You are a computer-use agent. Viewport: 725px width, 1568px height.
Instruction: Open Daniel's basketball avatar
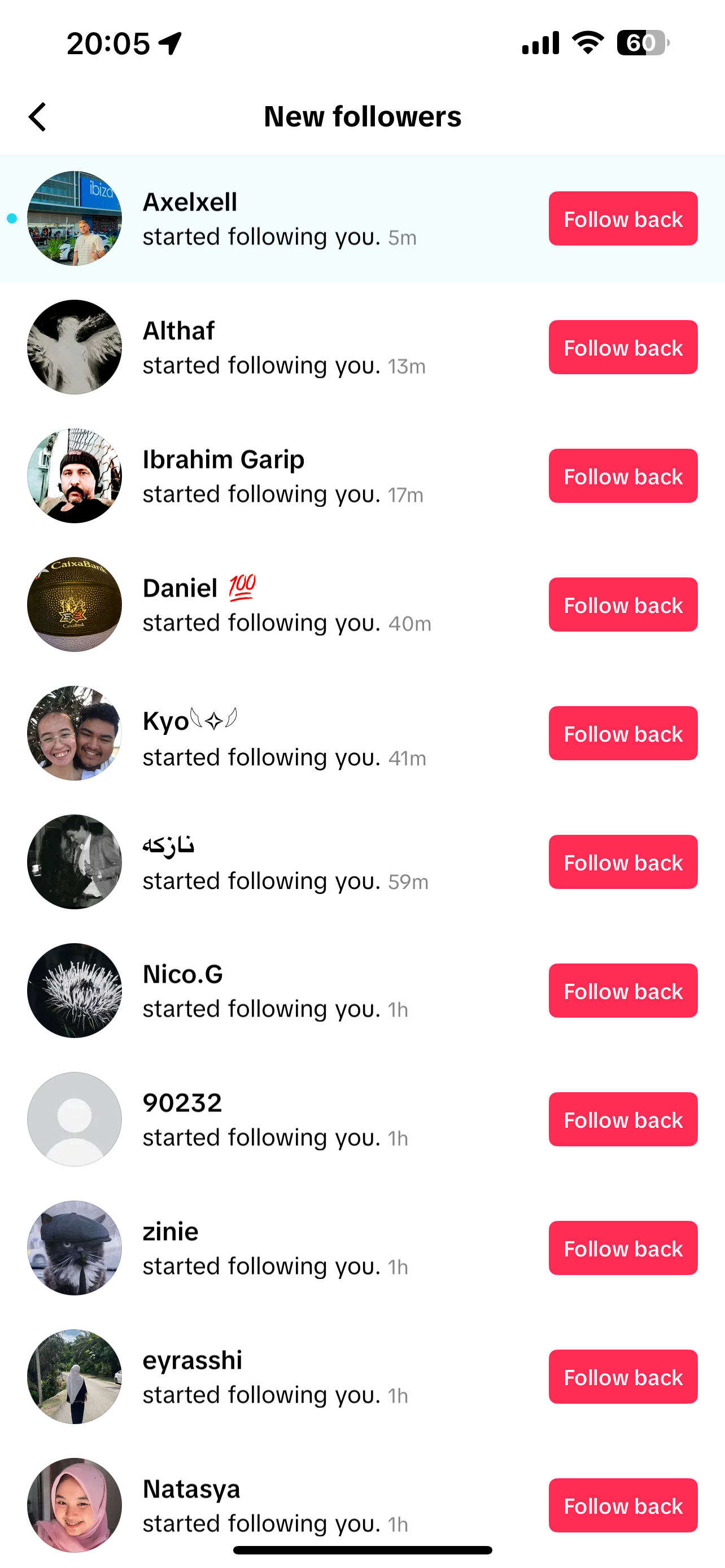[x=75, y=605]
